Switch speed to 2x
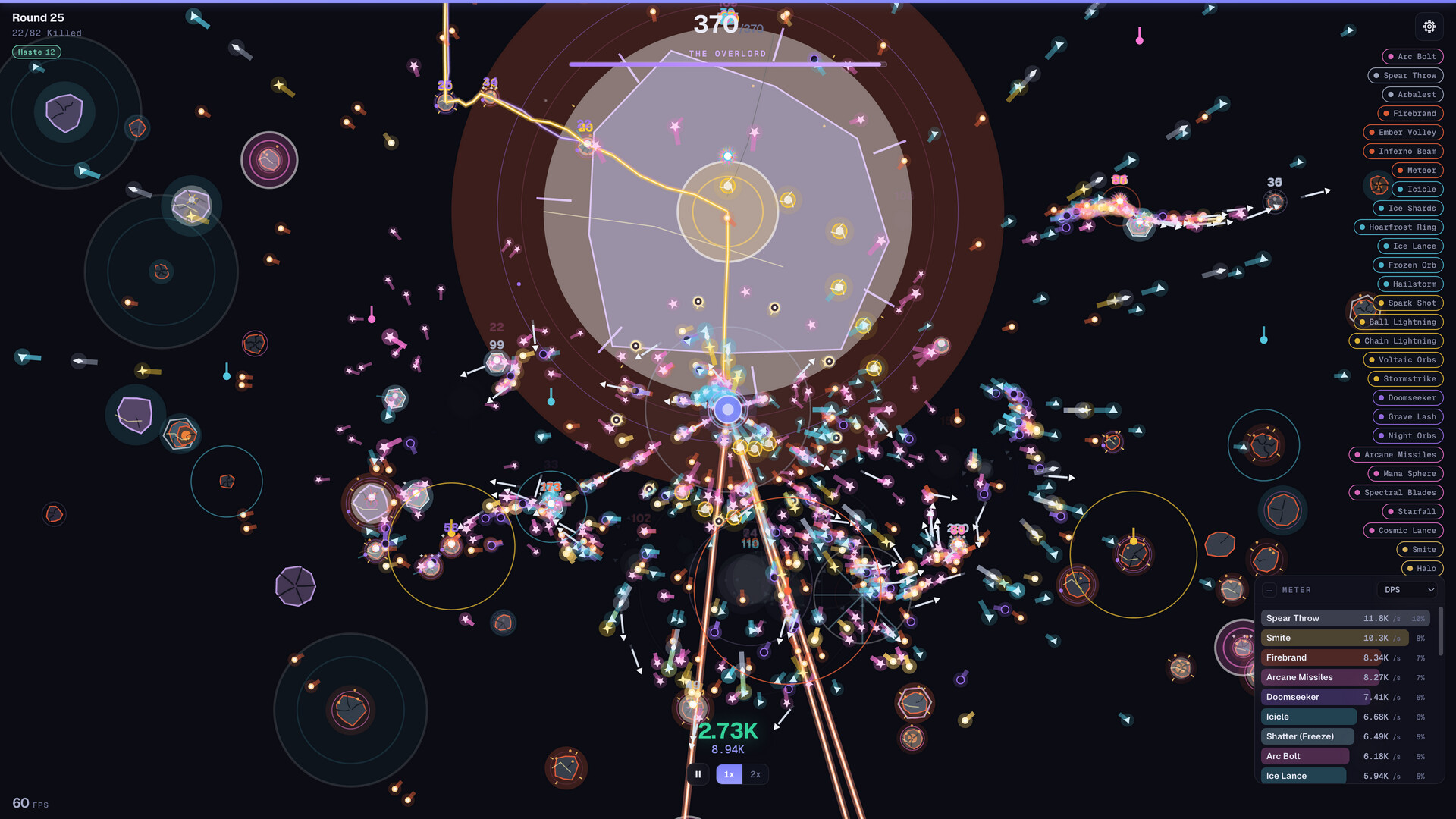 click(x=755, y=774)
